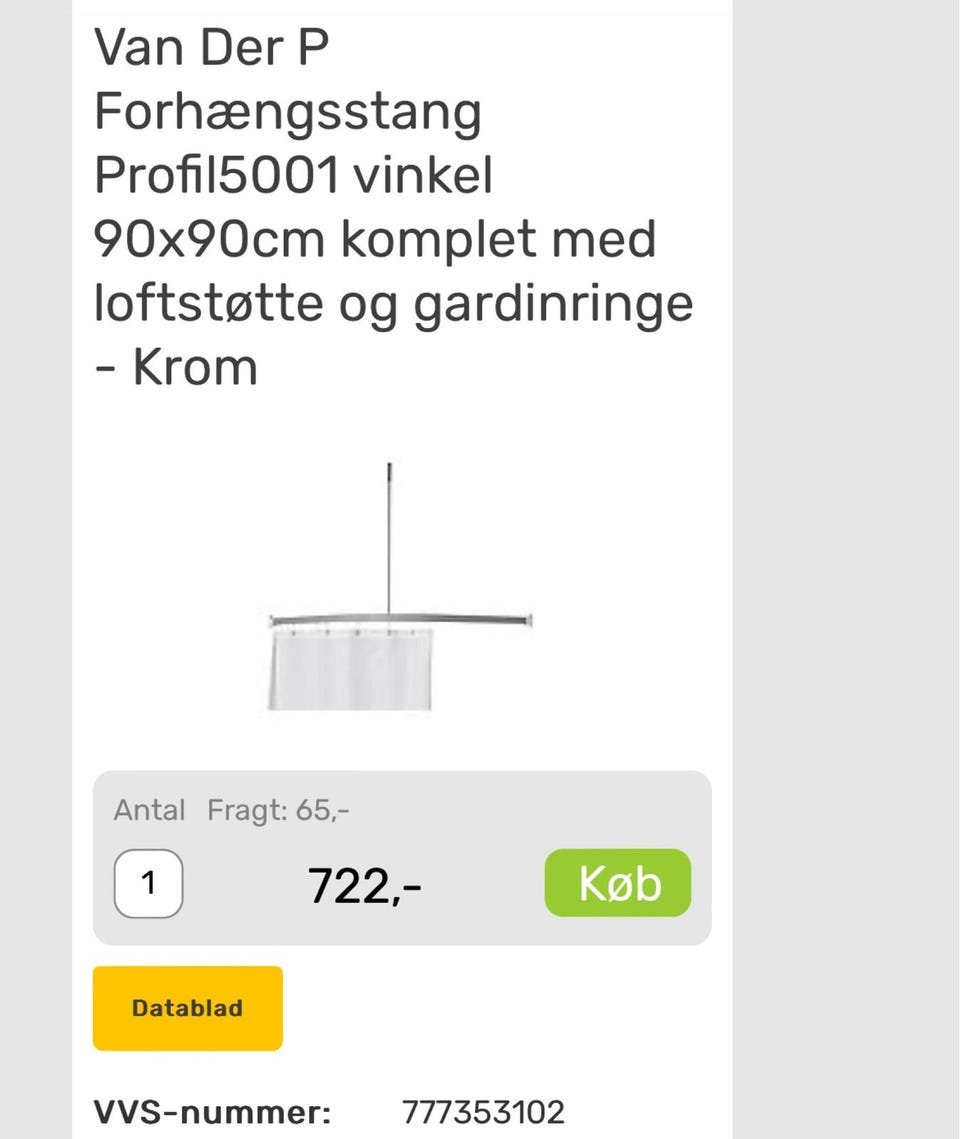Click the Fragt: 65,- shipping label

click(x=277, y=811)
